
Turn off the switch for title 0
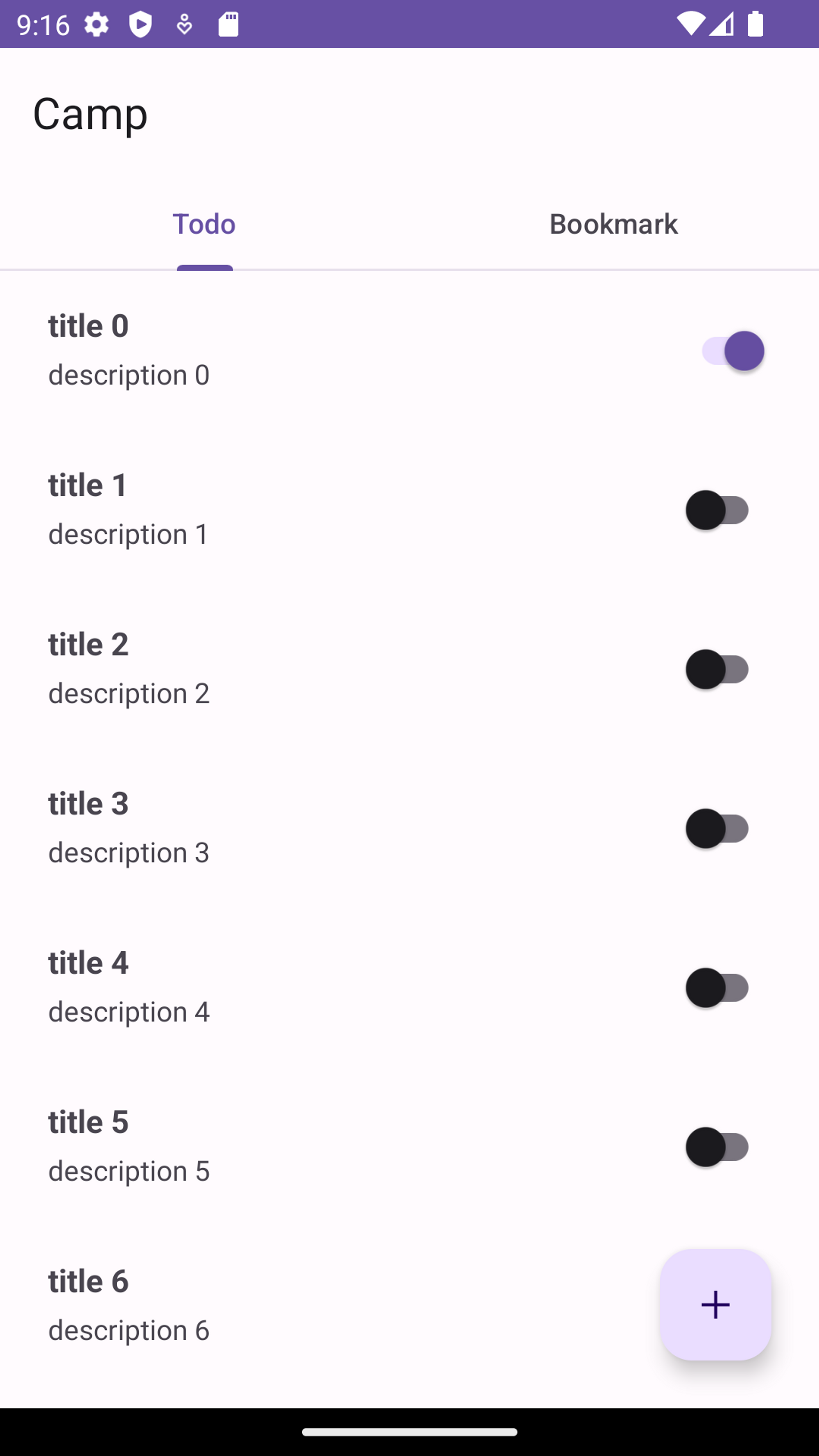coord(733,351)
